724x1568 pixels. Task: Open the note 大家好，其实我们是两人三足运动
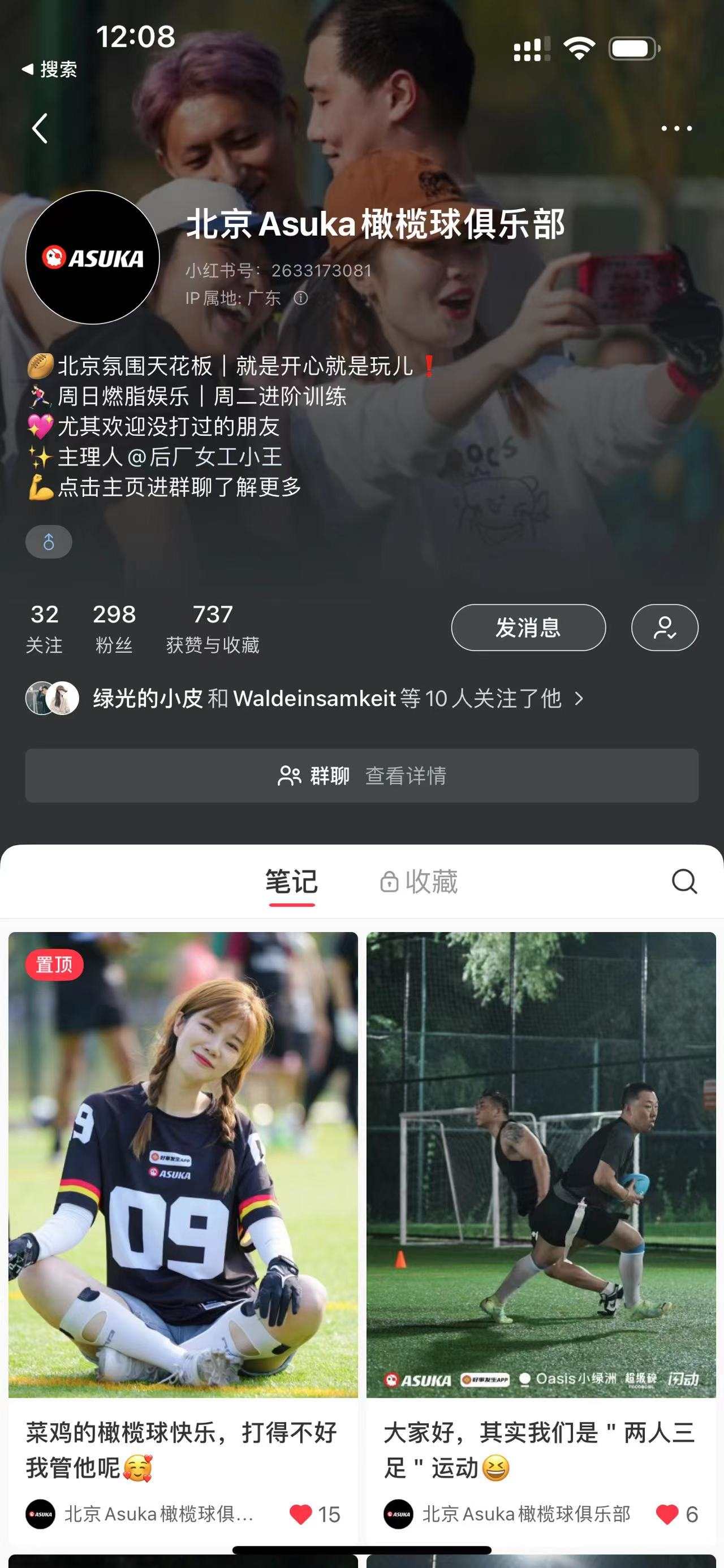click(x=541, y=1164)
